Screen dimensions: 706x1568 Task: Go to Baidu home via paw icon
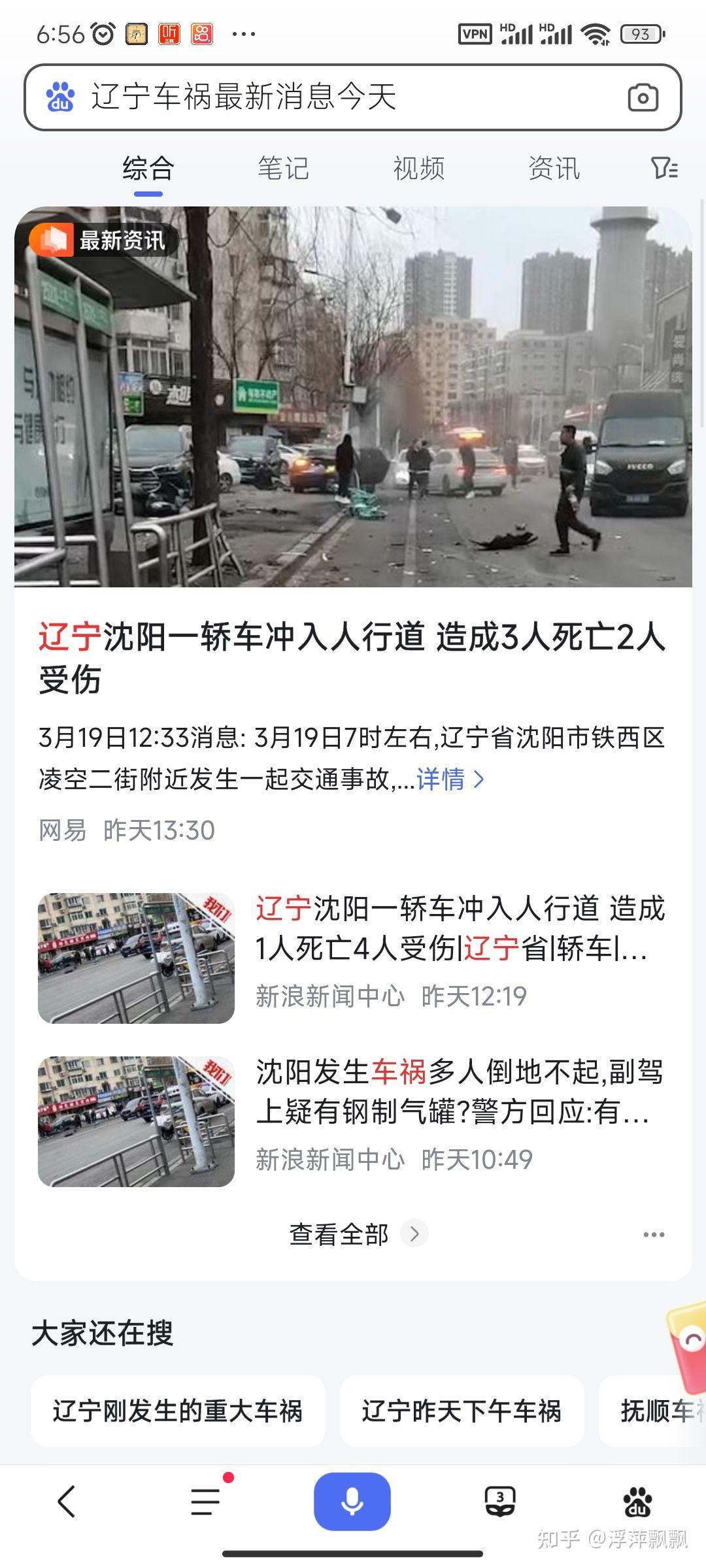coord(637,1501)
